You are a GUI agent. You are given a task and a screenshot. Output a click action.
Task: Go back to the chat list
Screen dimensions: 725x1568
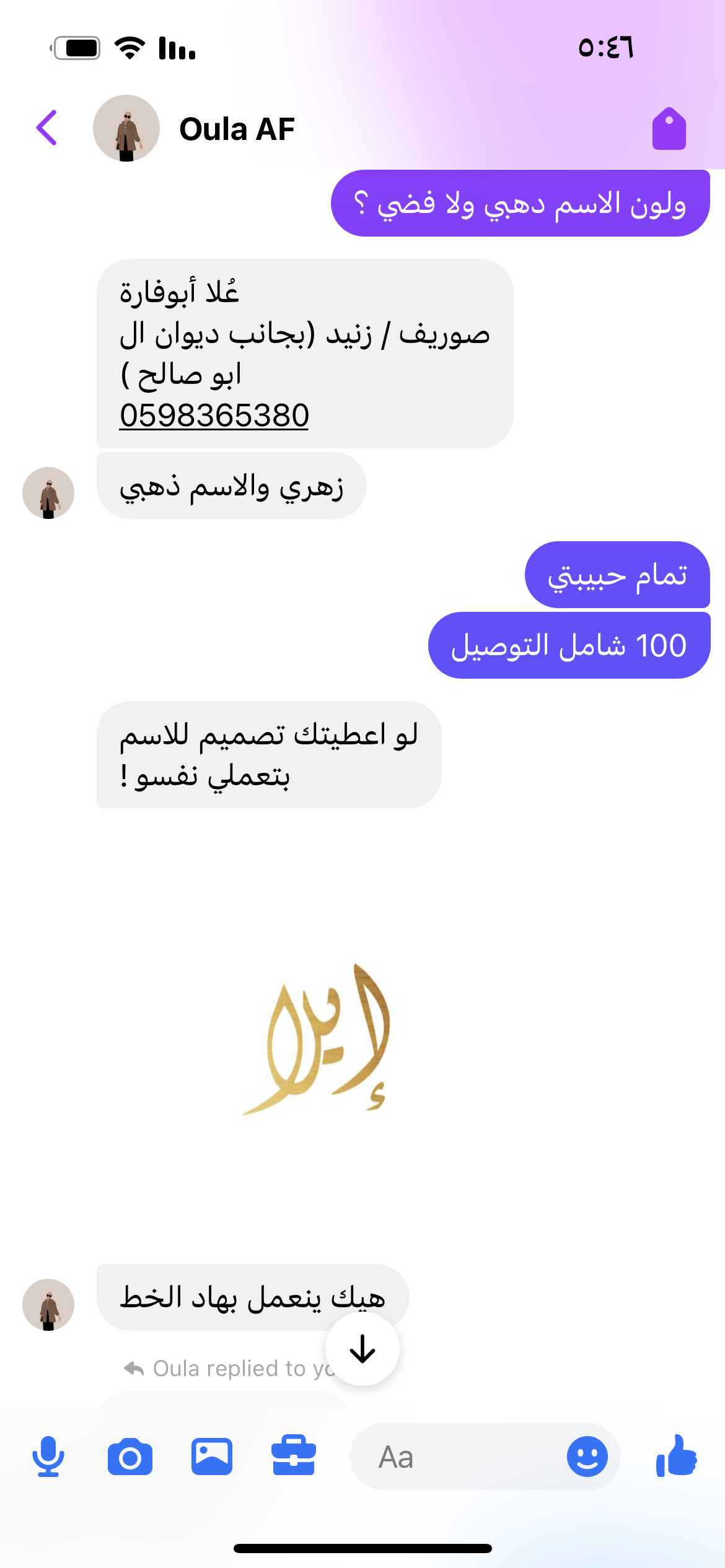coord(47,128)
